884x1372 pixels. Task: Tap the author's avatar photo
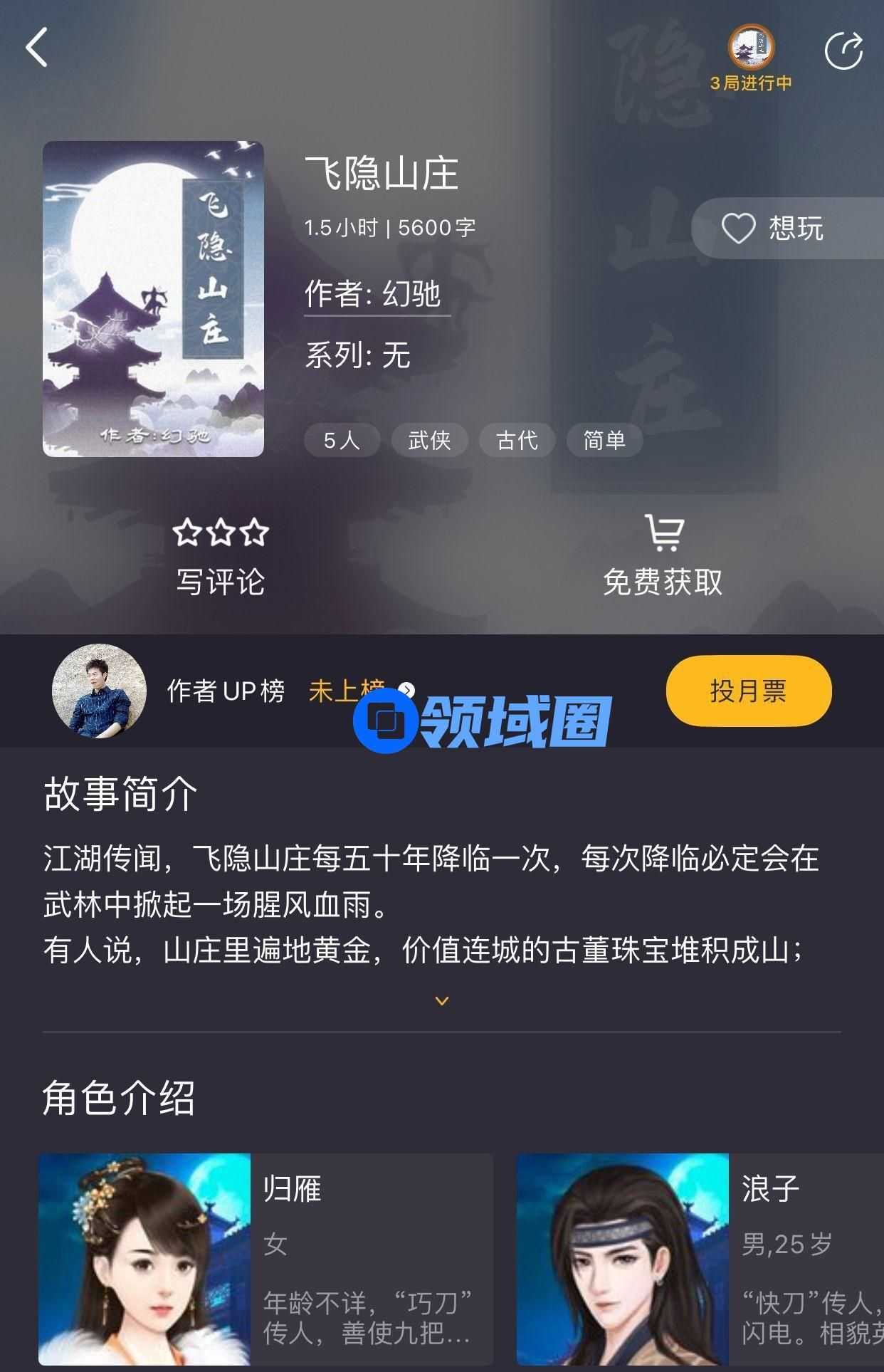click(x=99, y=691)
